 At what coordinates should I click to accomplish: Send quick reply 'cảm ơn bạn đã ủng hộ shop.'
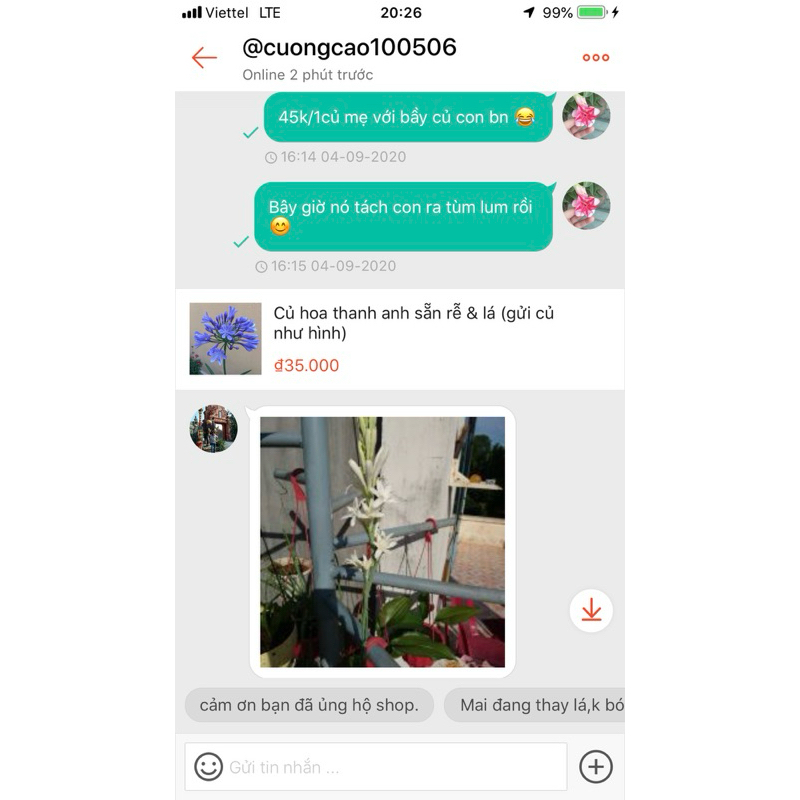pos(309,705)
